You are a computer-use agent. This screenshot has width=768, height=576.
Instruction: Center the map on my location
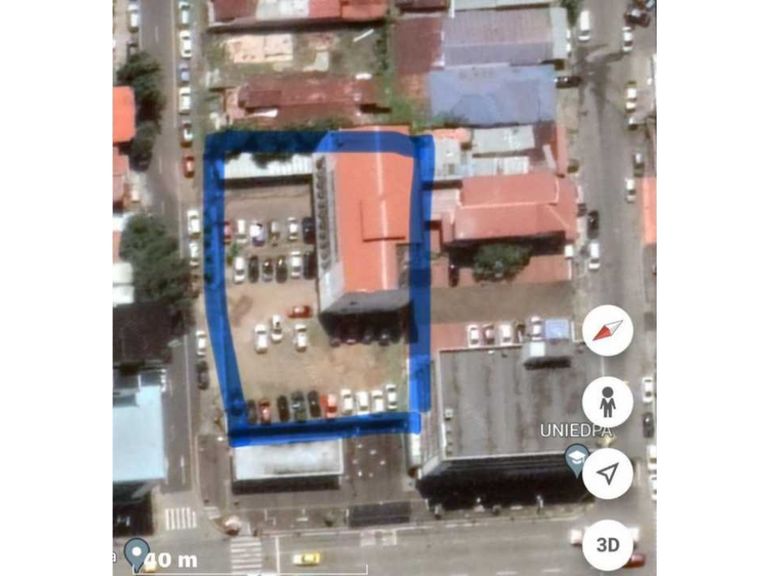coord(607,473)
